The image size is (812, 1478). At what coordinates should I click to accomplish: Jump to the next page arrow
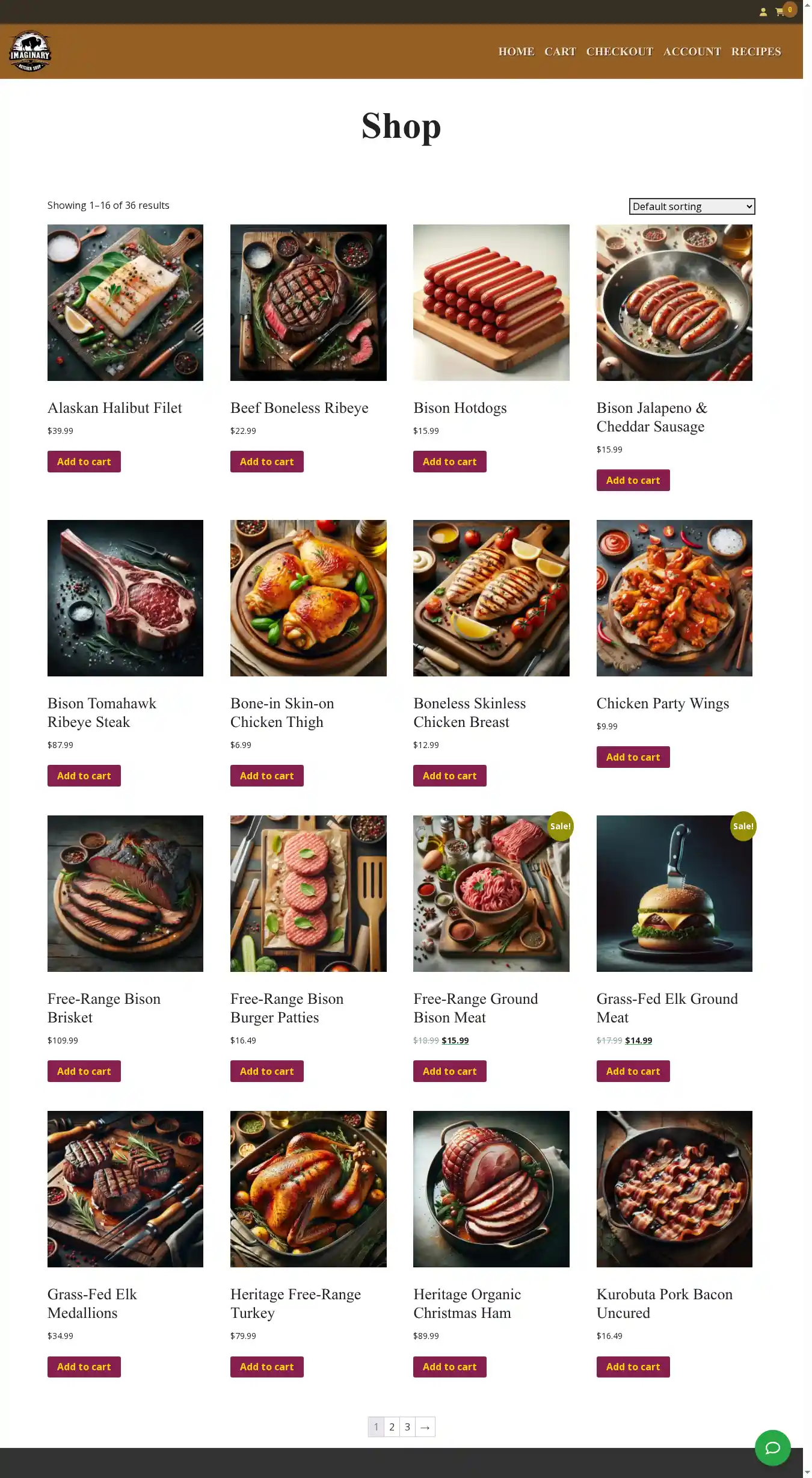coord(425,1427)
